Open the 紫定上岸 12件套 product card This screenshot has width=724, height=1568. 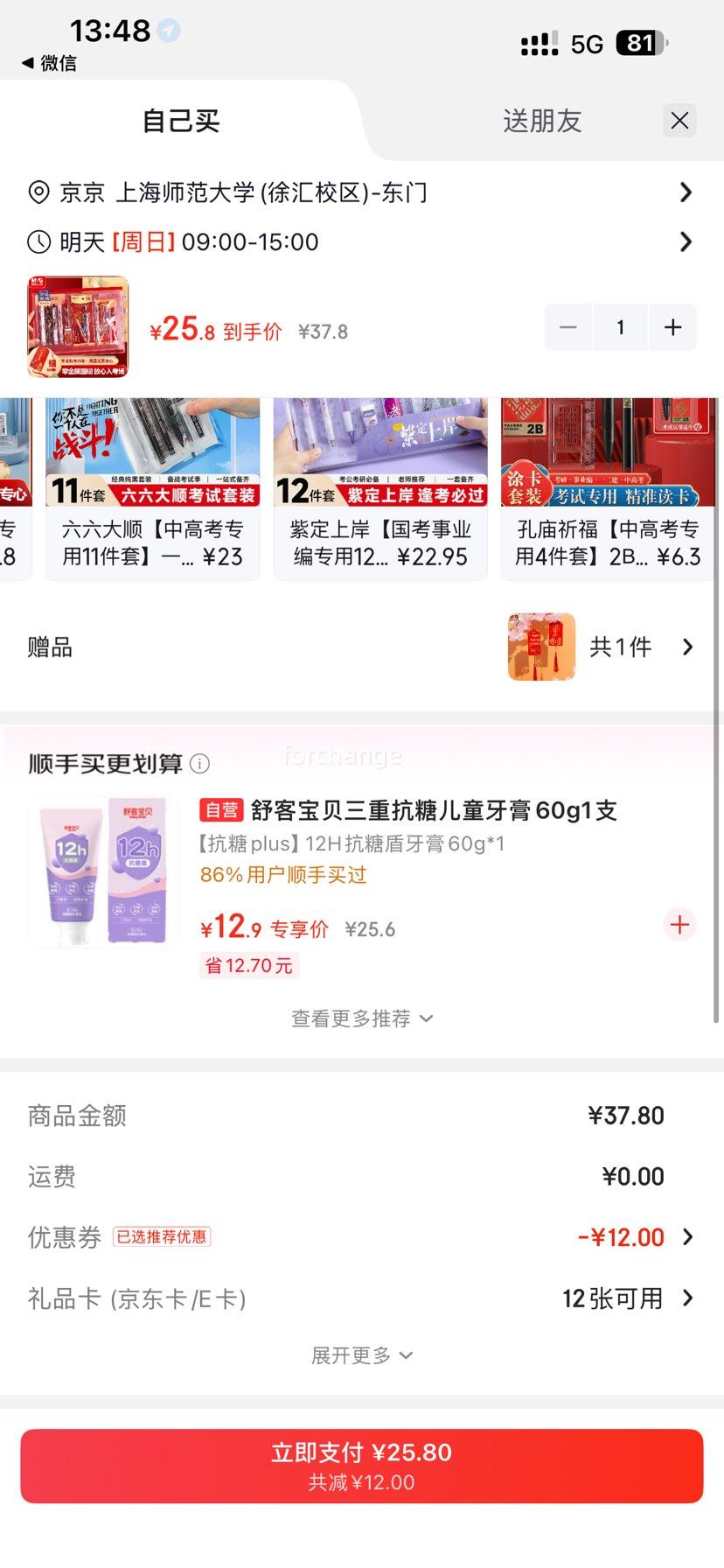click(380, 488)
